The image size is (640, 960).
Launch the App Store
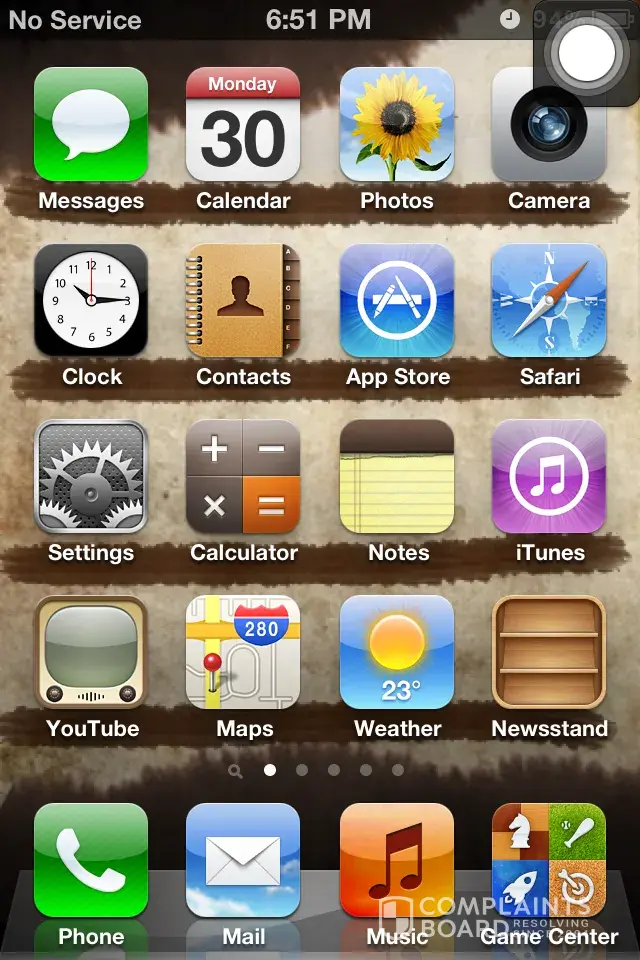point(397,300)
